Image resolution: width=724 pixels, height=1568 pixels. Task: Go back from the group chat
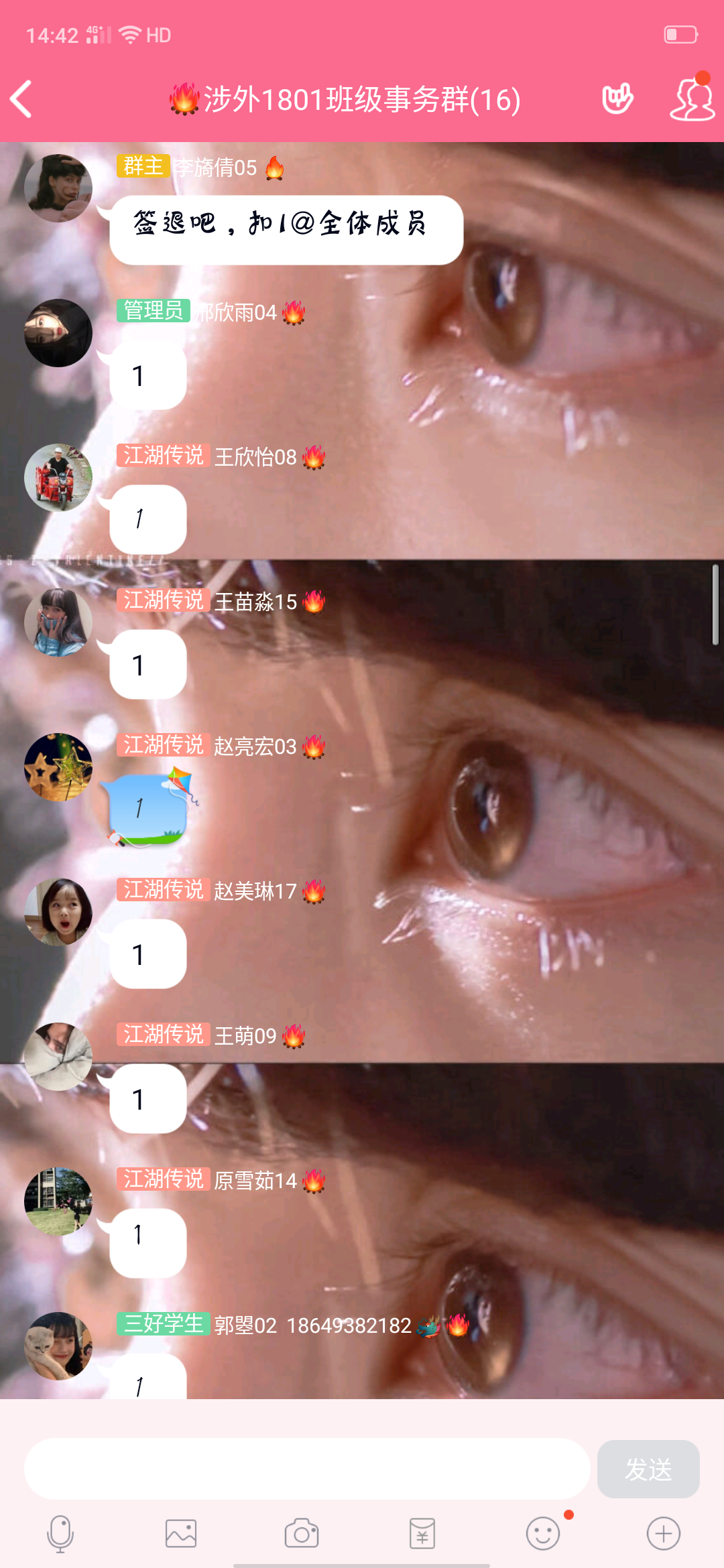pyautogui.click(x=23, y=100)
